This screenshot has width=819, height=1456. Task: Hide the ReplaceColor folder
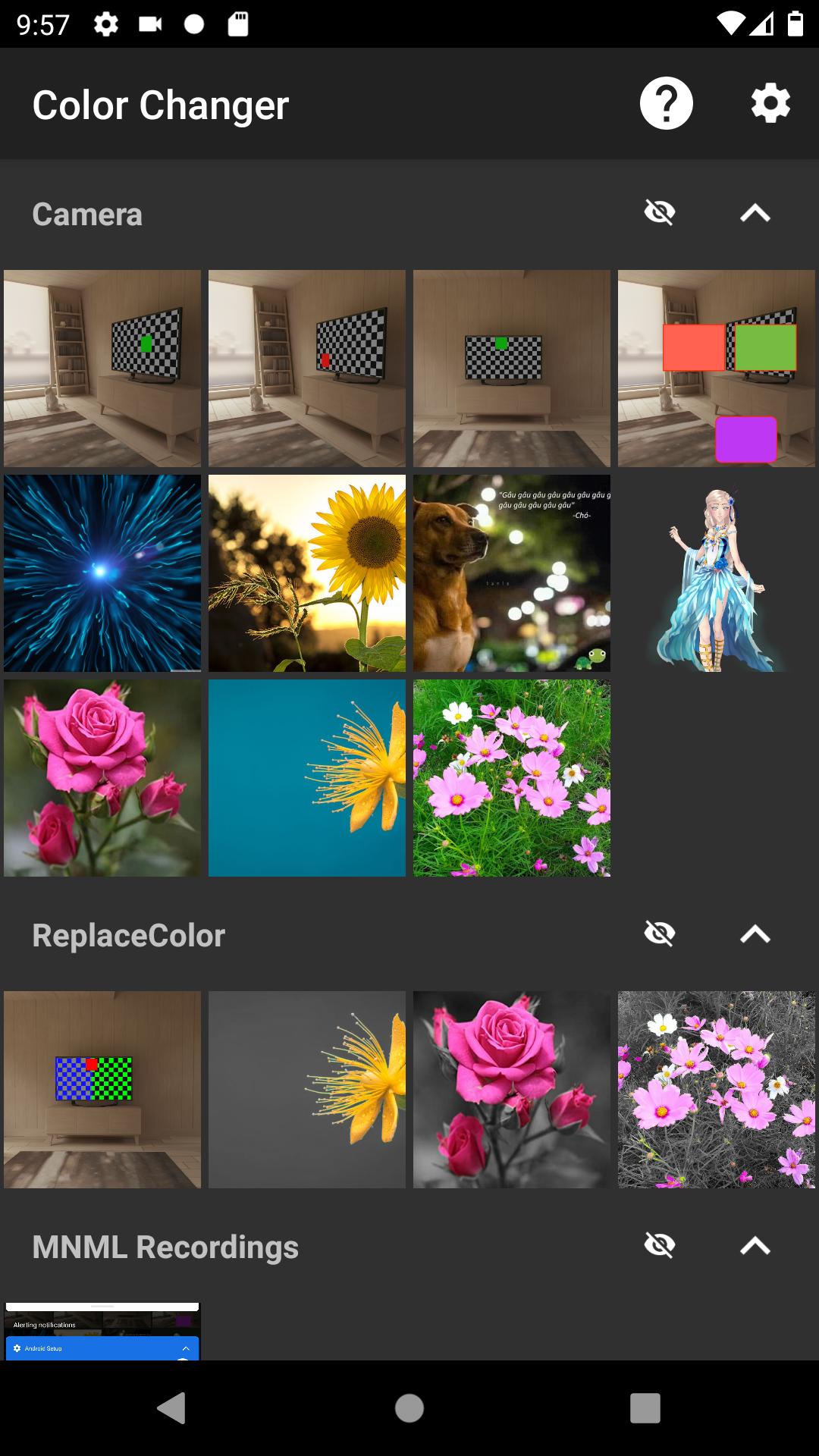pyautogui.click(x=660, y=934)
